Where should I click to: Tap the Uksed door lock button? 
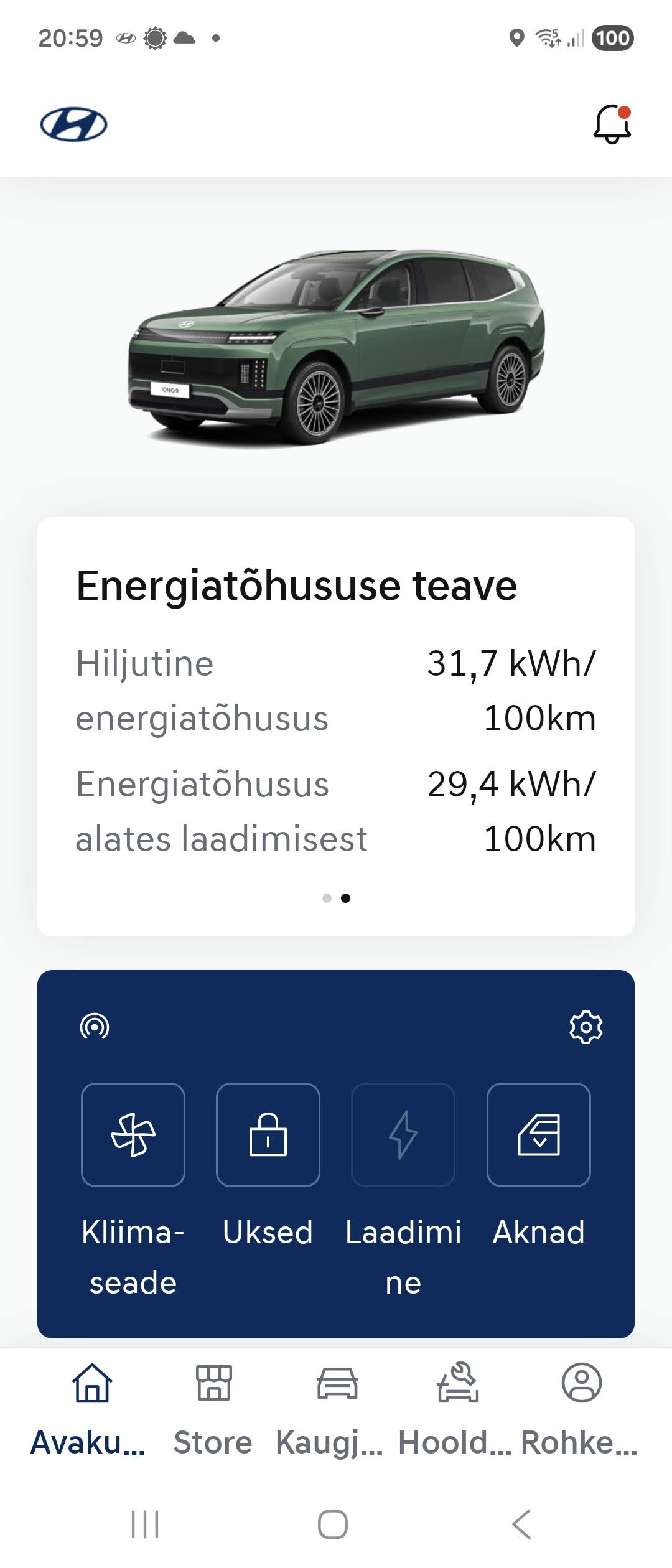pos(268,1134)
